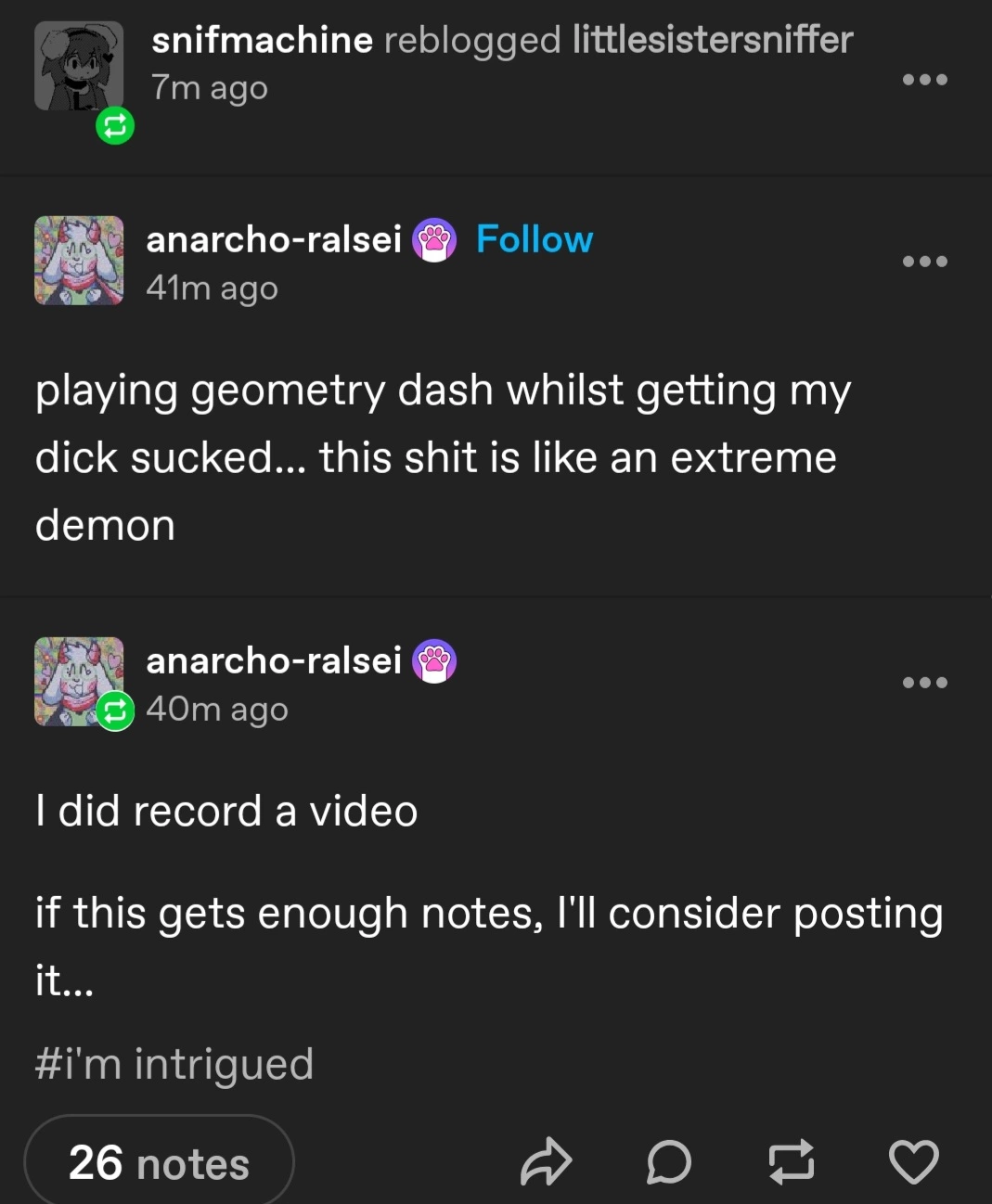This screenshot has width=992, height=1204.
Task: Tap snifmachine's avatar picture
Action: 79,67
